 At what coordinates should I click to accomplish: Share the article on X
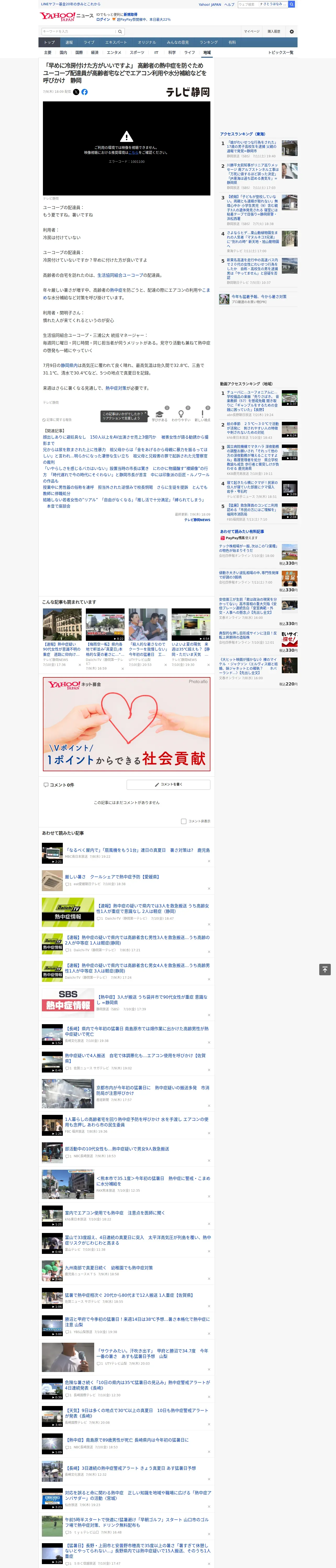(76, 92)
